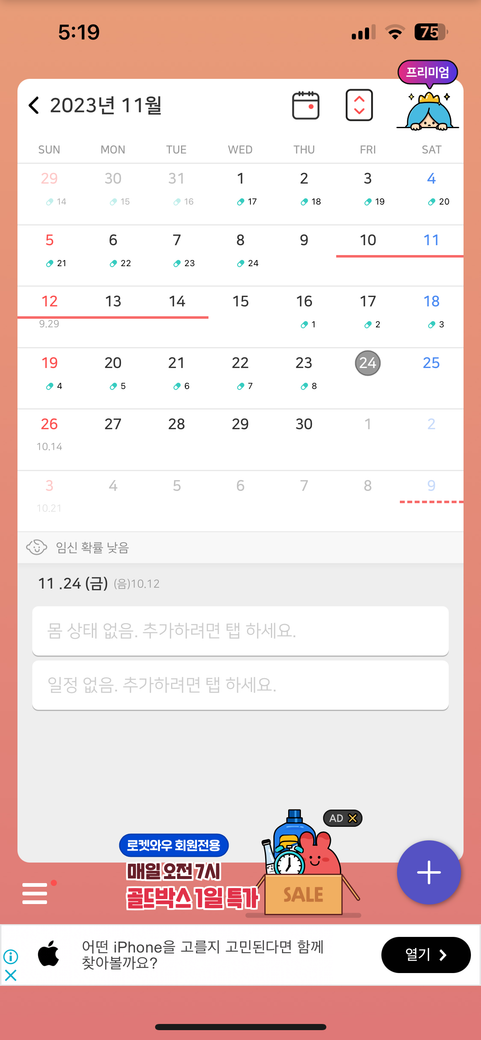The height and width of the screenshot is (1040, 481).
Task: Add a schedule via 일정 없음 field
Action: (240, 684)
